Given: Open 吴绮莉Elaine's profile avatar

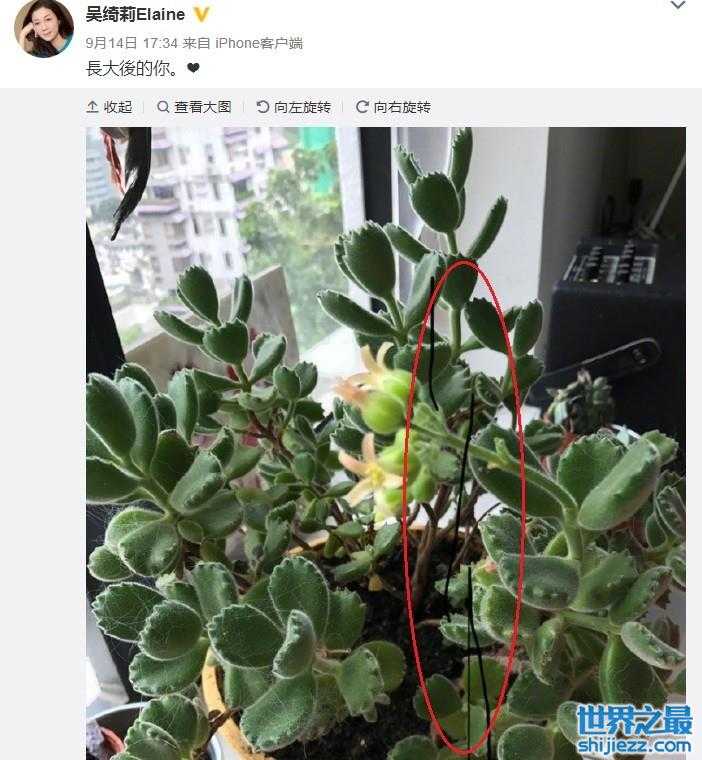Looking at the screenshot, I should click(43, 28).
